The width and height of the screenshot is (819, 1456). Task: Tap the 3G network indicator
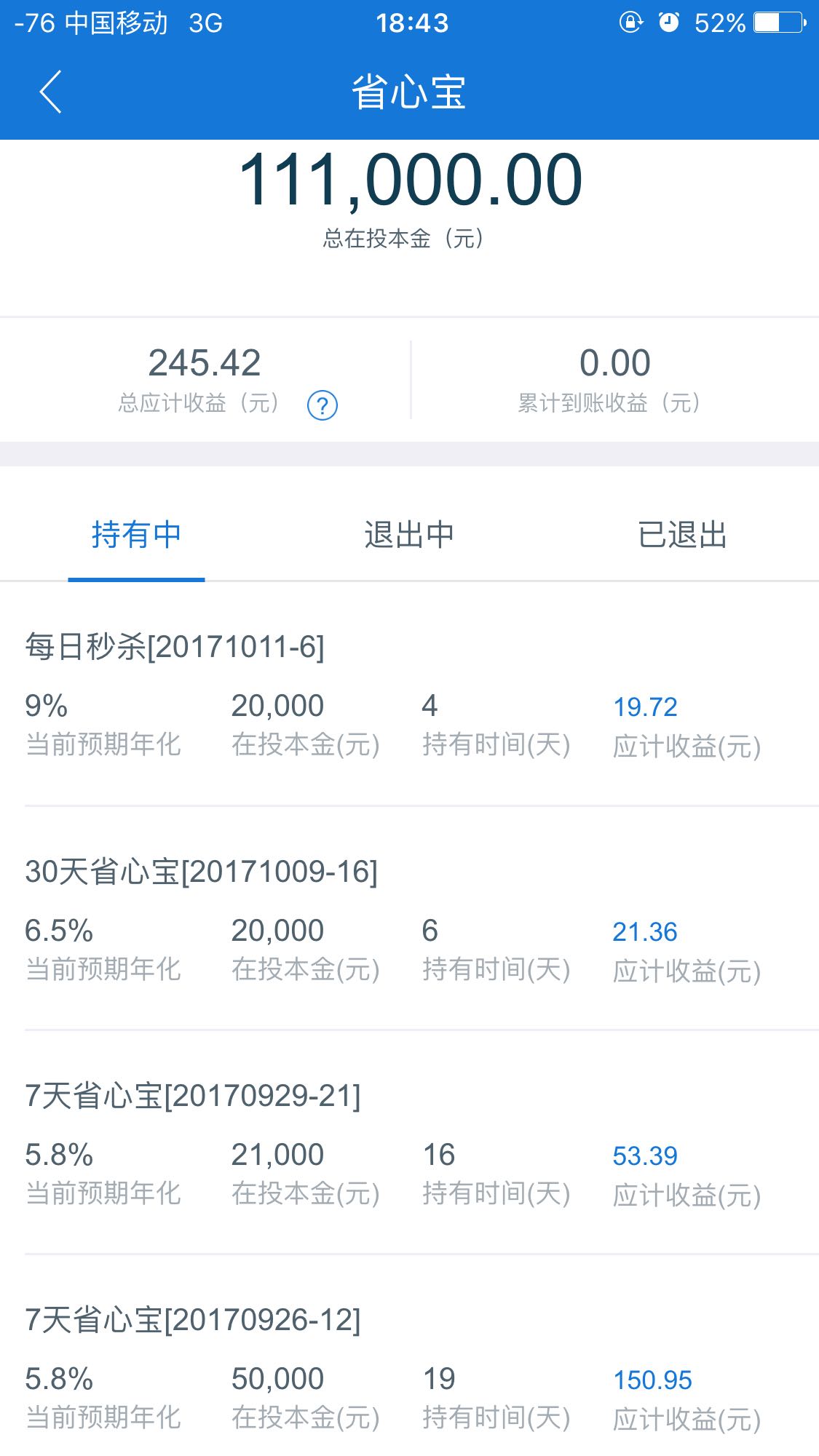(205, 23)
